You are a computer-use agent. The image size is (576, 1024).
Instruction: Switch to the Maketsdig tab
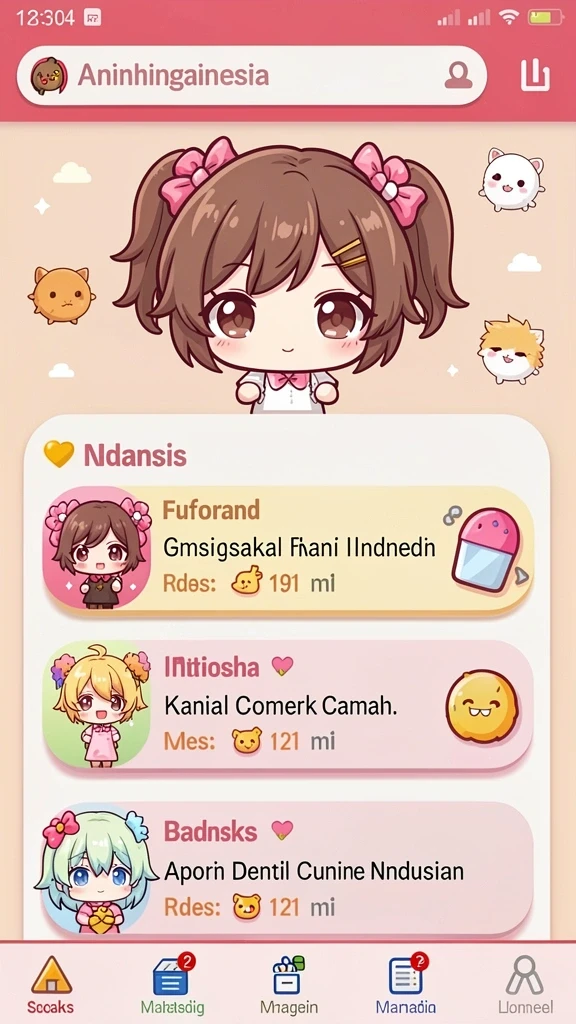click(x=172, y=984)
